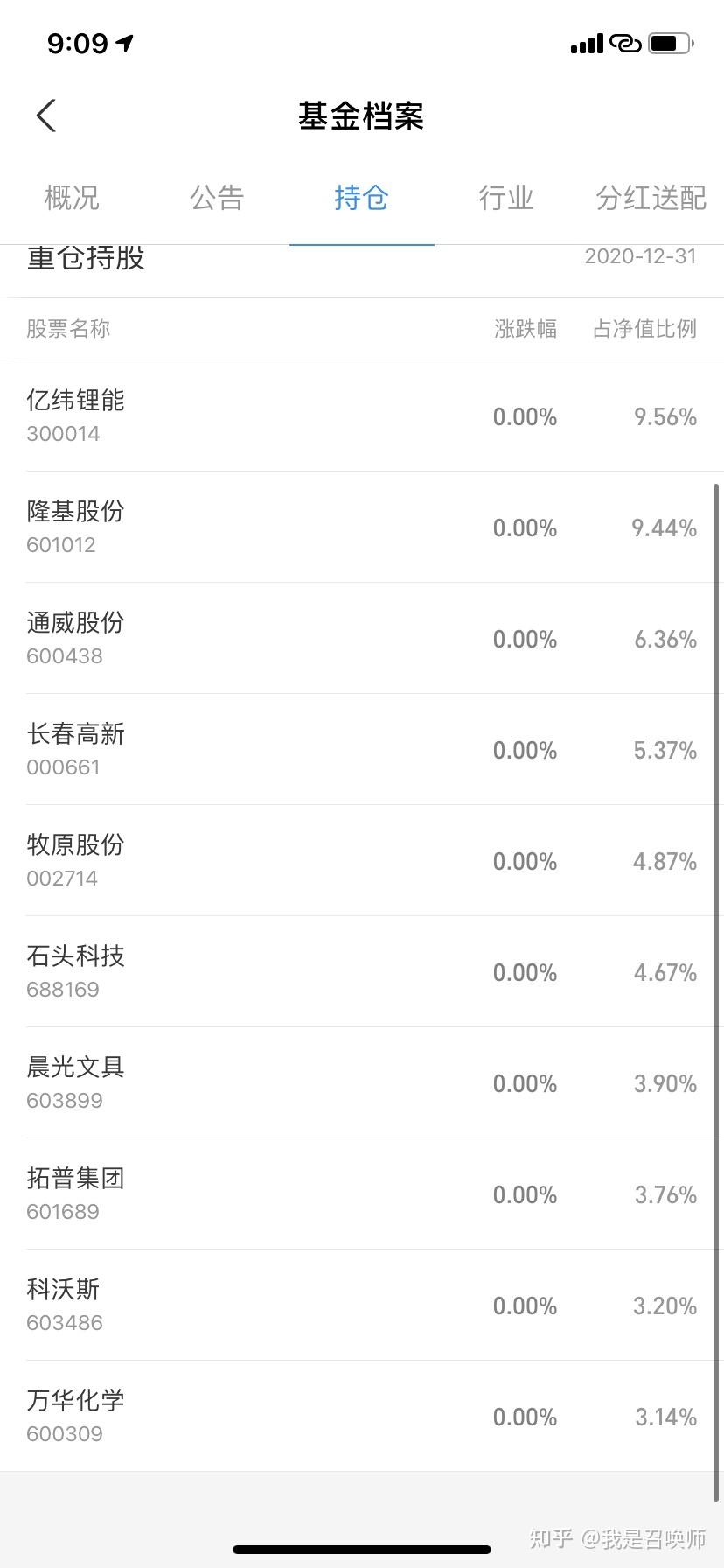The height and width of the screenshot is (1568, 724).
Task: Open the 公告 tab
Action: tap(217, 198)
